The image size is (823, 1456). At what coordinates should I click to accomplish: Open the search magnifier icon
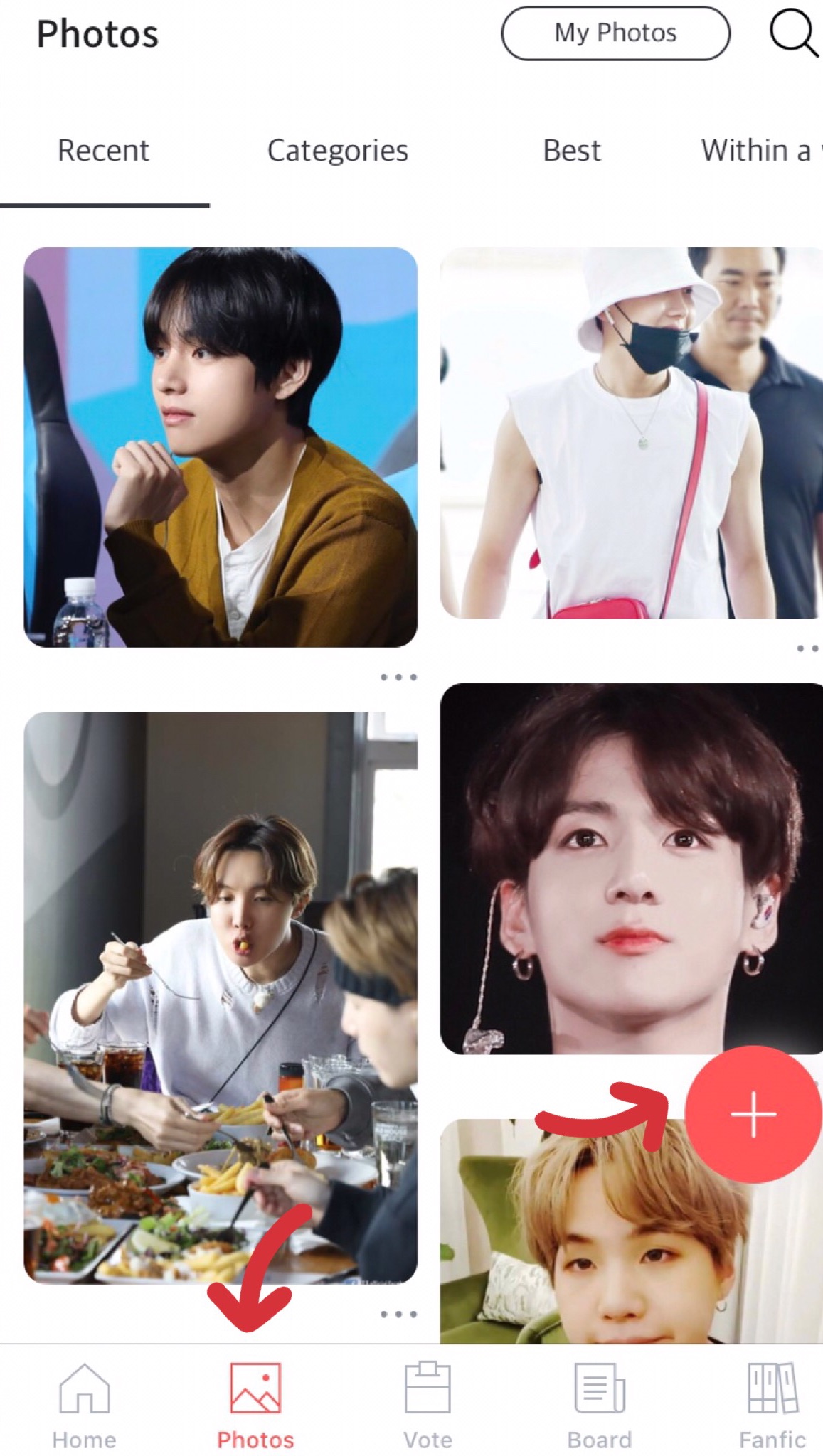(792, 33)
